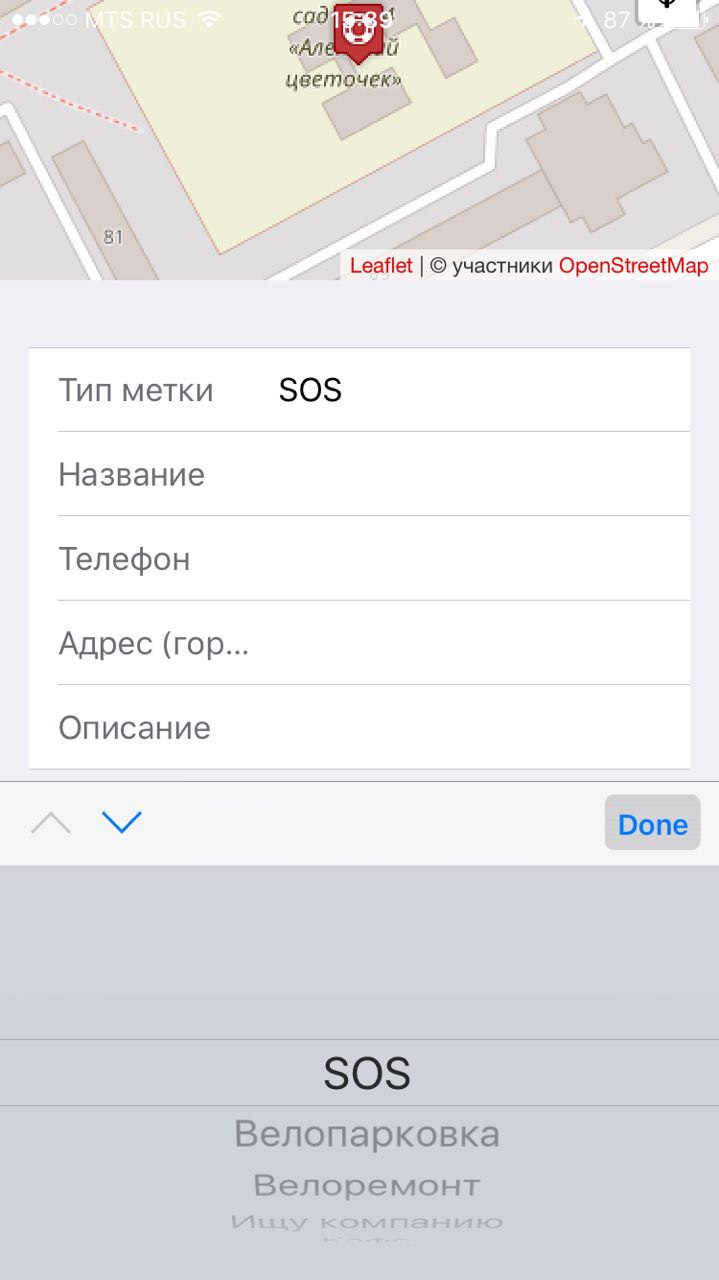Open the Тип метки dropdown showing SOS
719x1280 pixels.
click(360, 390)
